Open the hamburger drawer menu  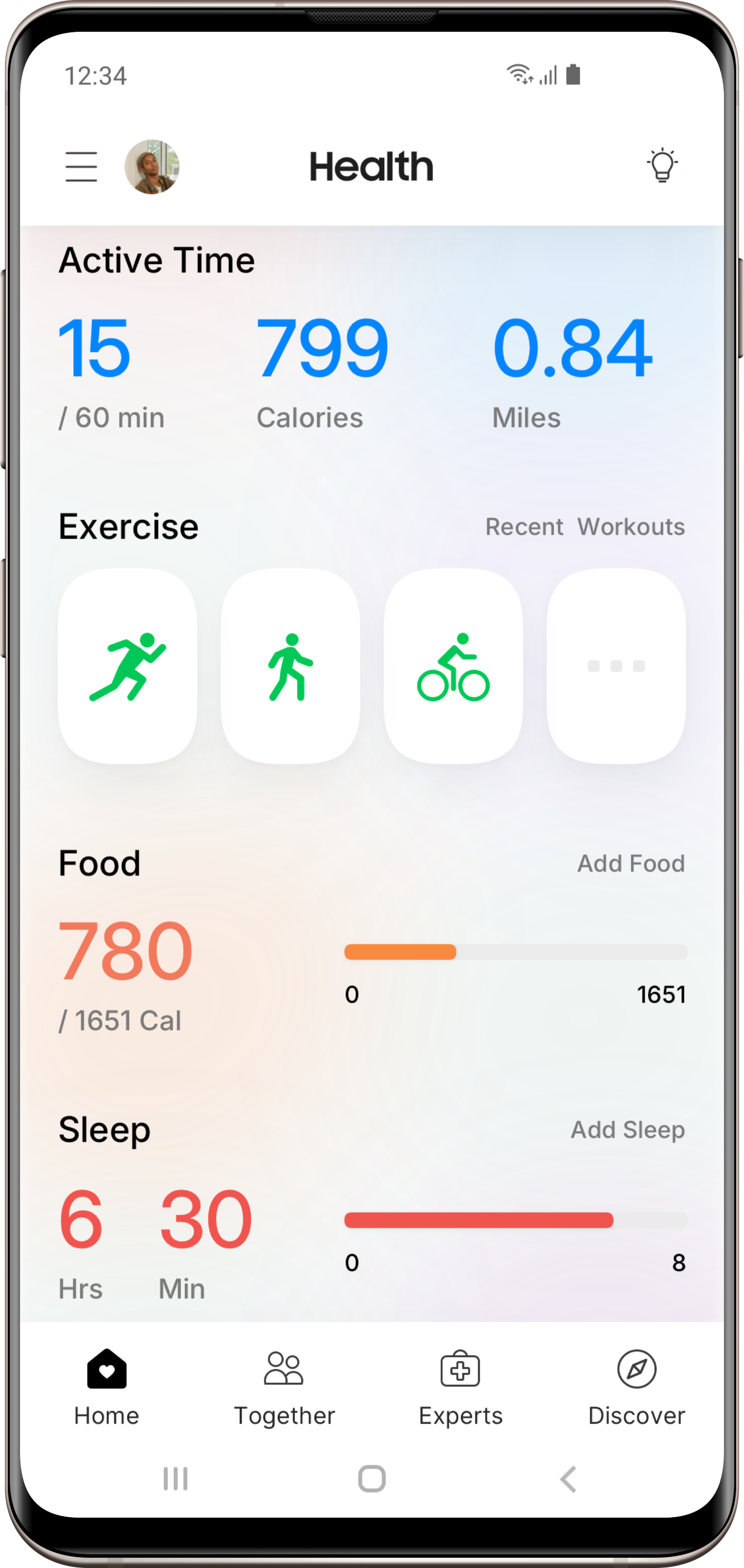click(82, 167)
